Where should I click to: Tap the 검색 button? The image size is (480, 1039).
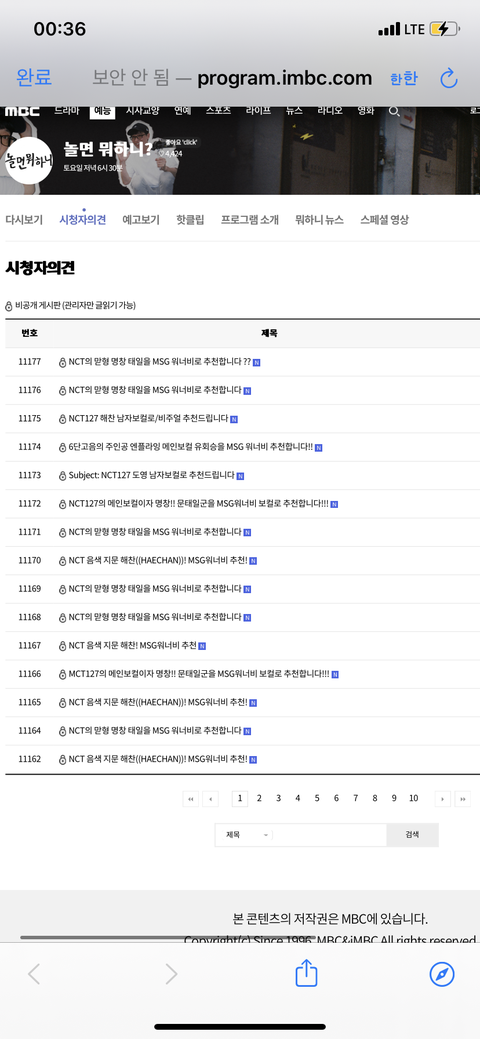coord(412,835)
